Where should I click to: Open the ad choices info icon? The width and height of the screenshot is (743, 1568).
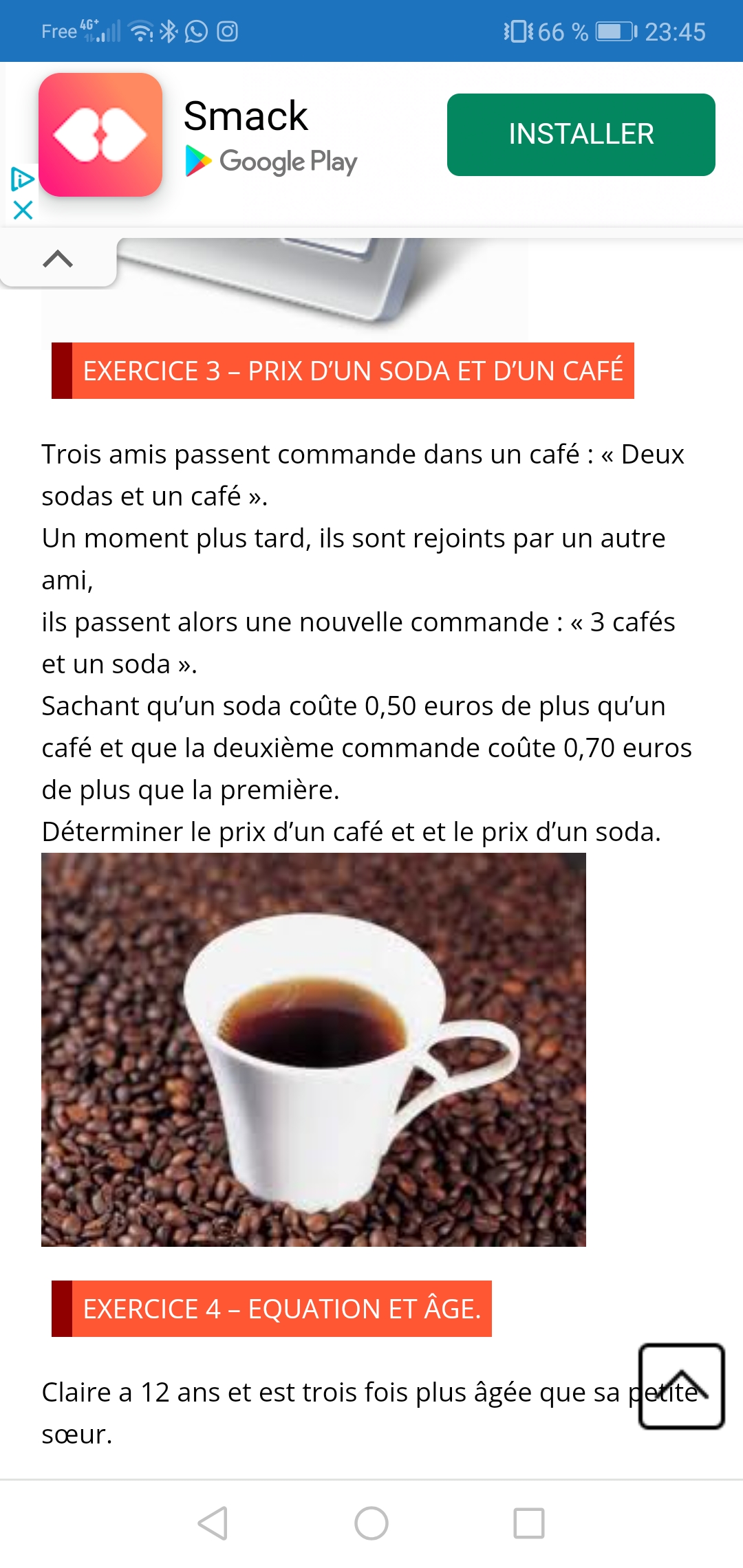click(x=22, y=179)
